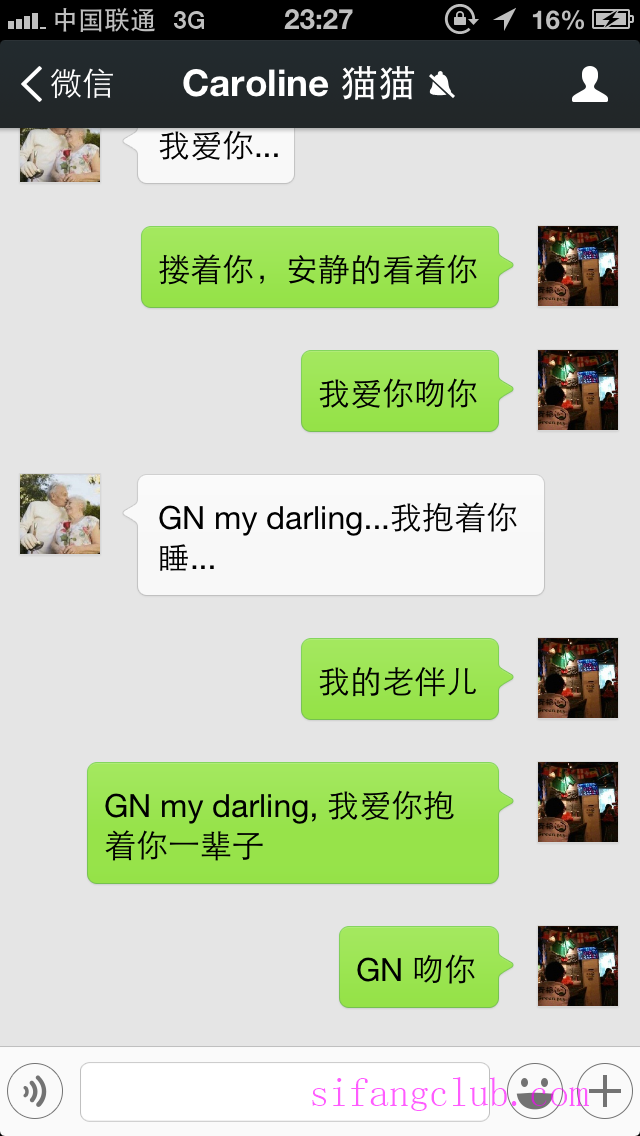
Task: Tap Caroline's avatar beside 'GN my darling...我抱着你睡'
Action: coord(60,514)
